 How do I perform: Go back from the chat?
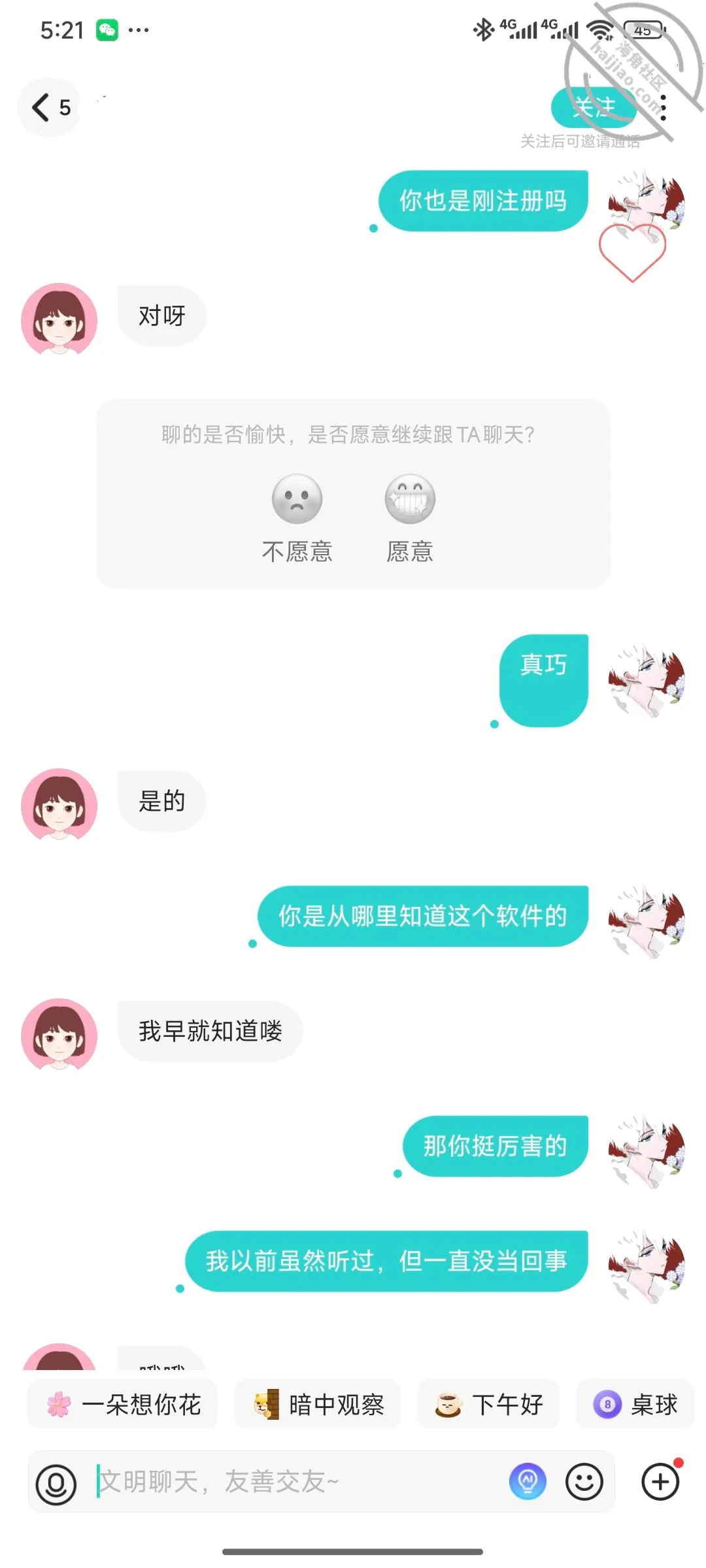point(49,107)
